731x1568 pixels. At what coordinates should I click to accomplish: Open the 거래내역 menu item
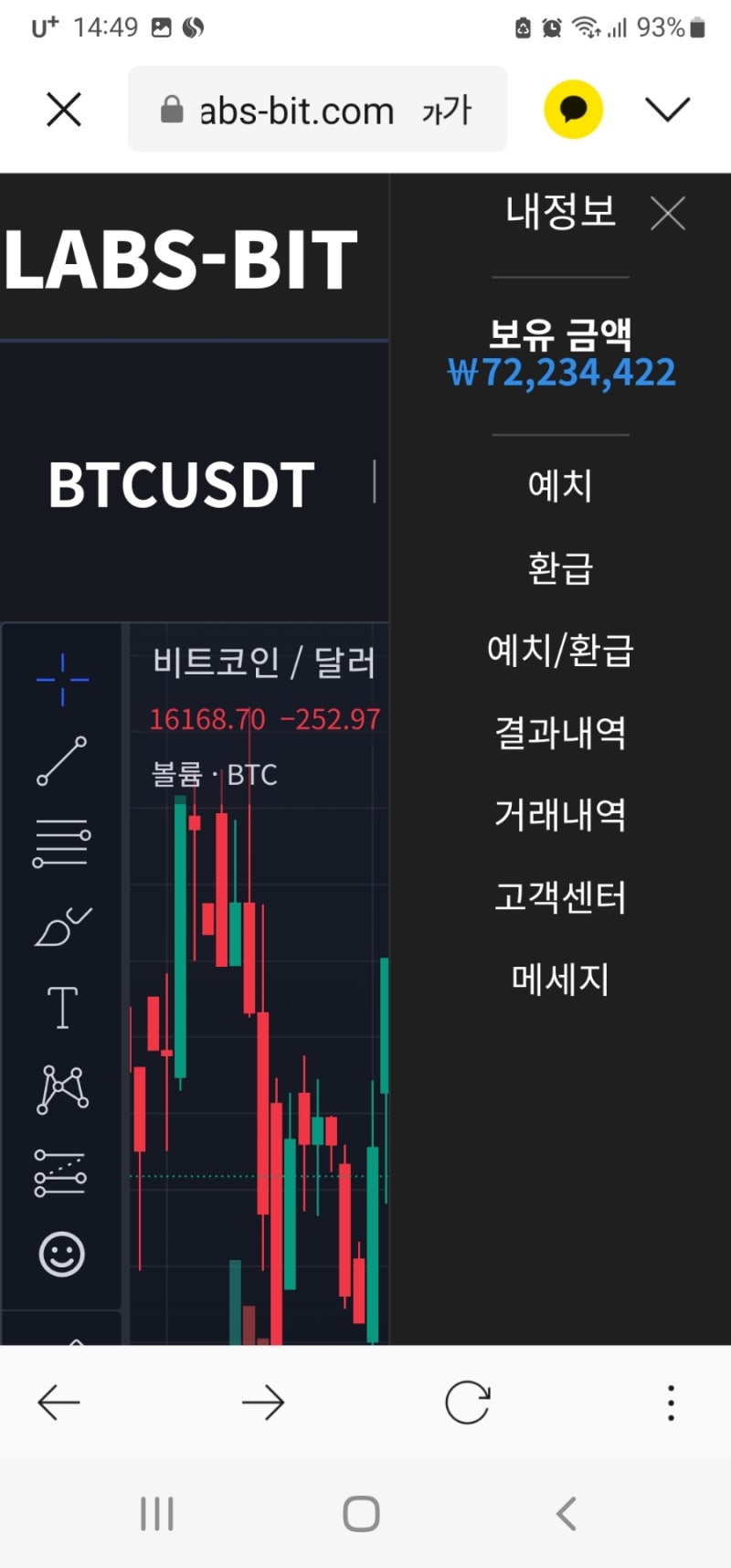pyautogui.click(x=560, y=816)
